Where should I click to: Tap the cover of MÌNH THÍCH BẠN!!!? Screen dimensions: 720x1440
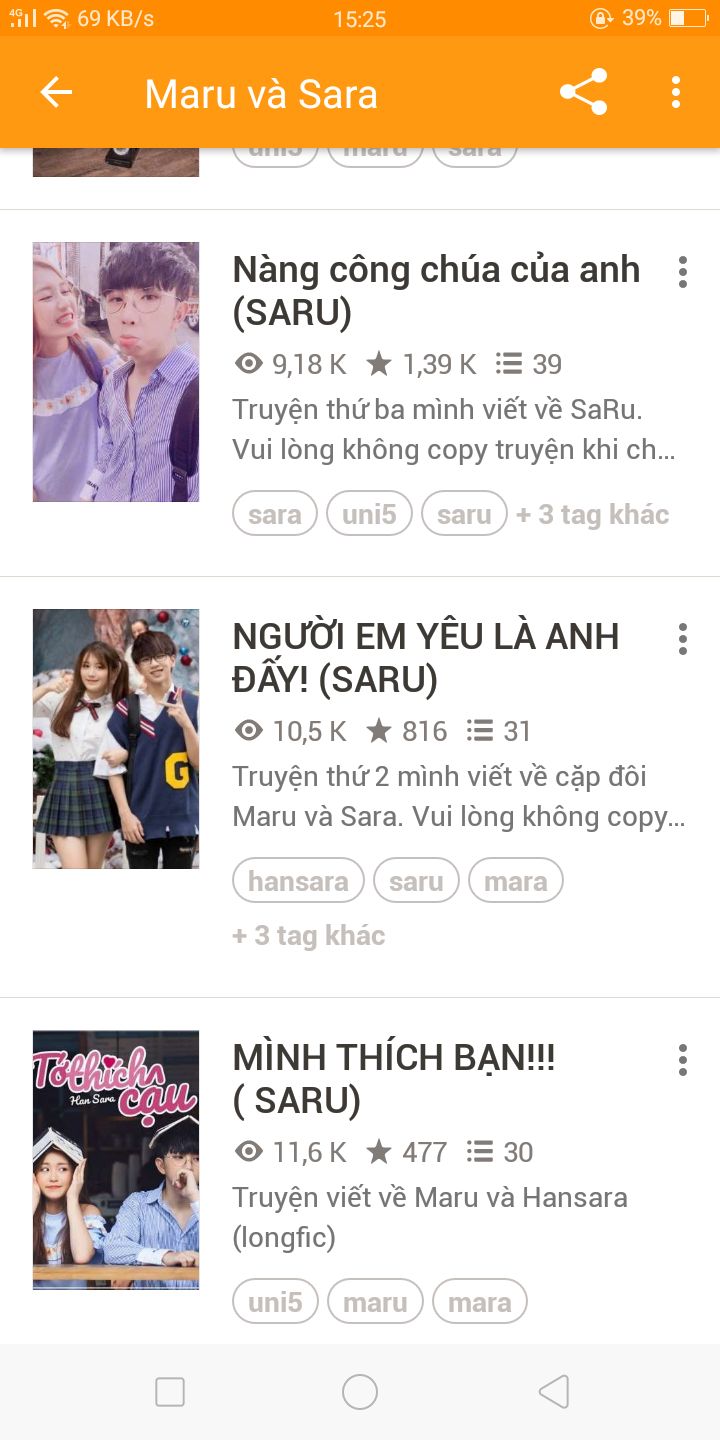116,1160
